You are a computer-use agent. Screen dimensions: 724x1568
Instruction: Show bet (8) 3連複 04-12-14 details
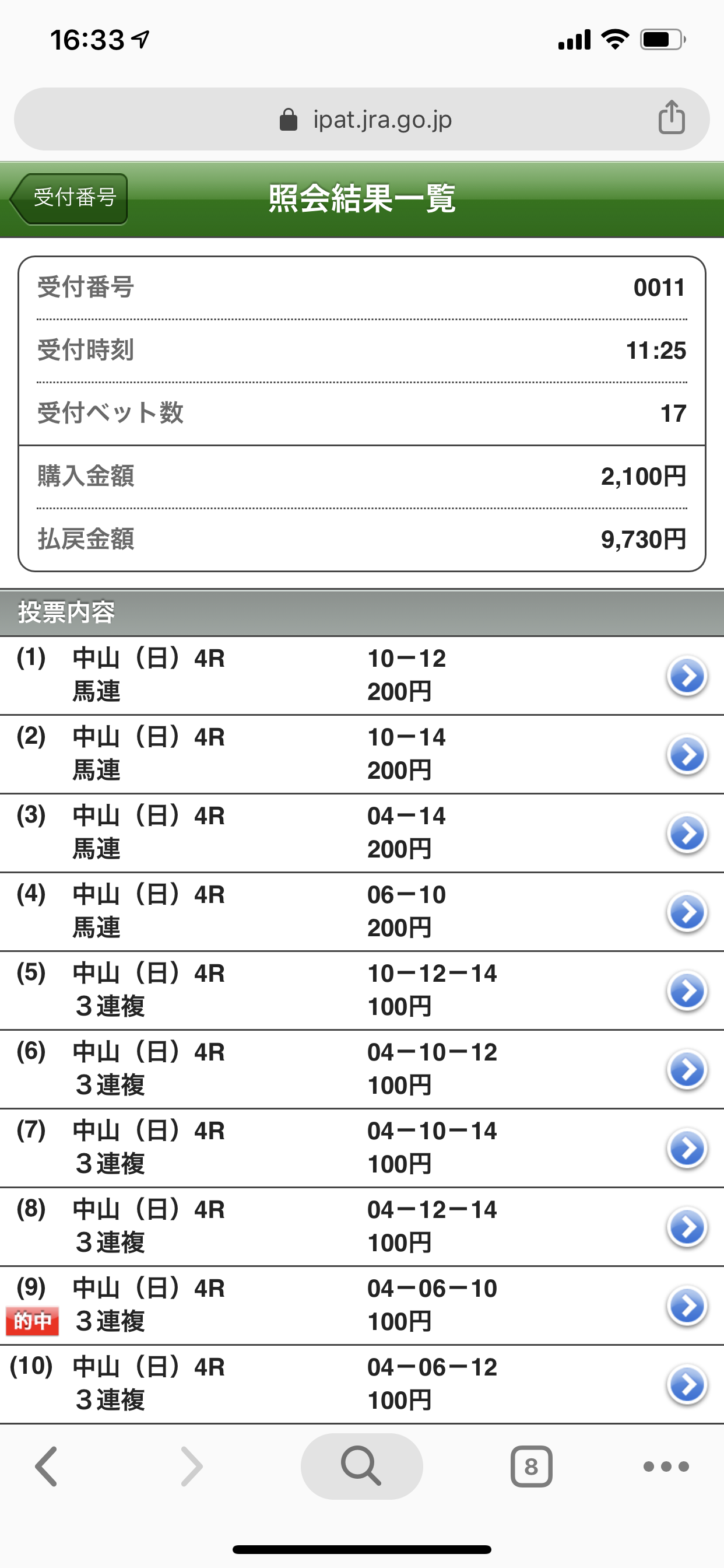point(361,1227)
